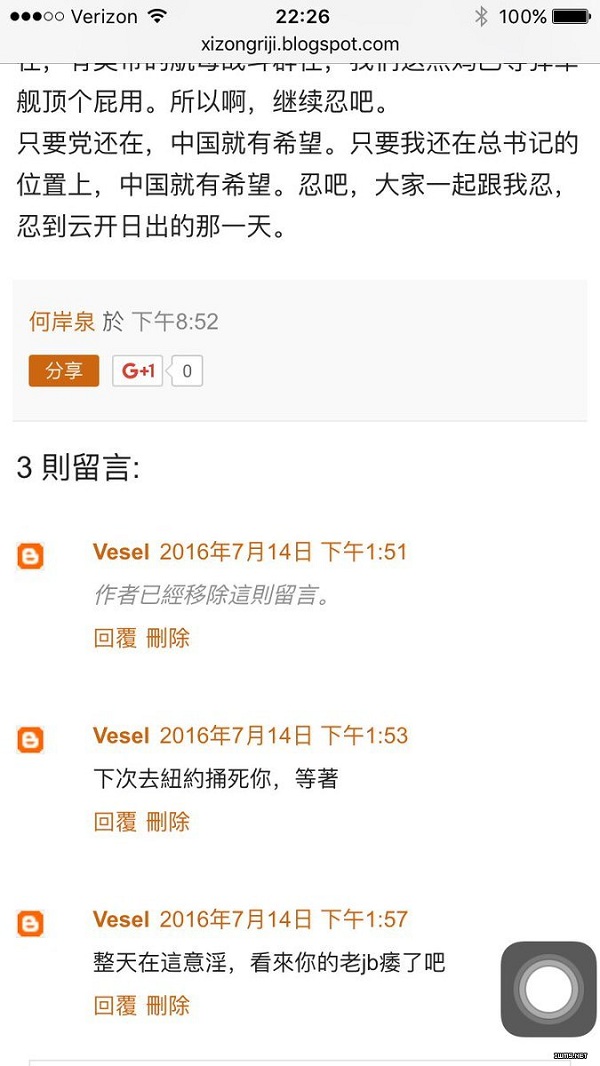Viewport: 600px width, 1066px height.
Task: Tap the xizongriji.blogspot.com address bar
Action: 300,45
